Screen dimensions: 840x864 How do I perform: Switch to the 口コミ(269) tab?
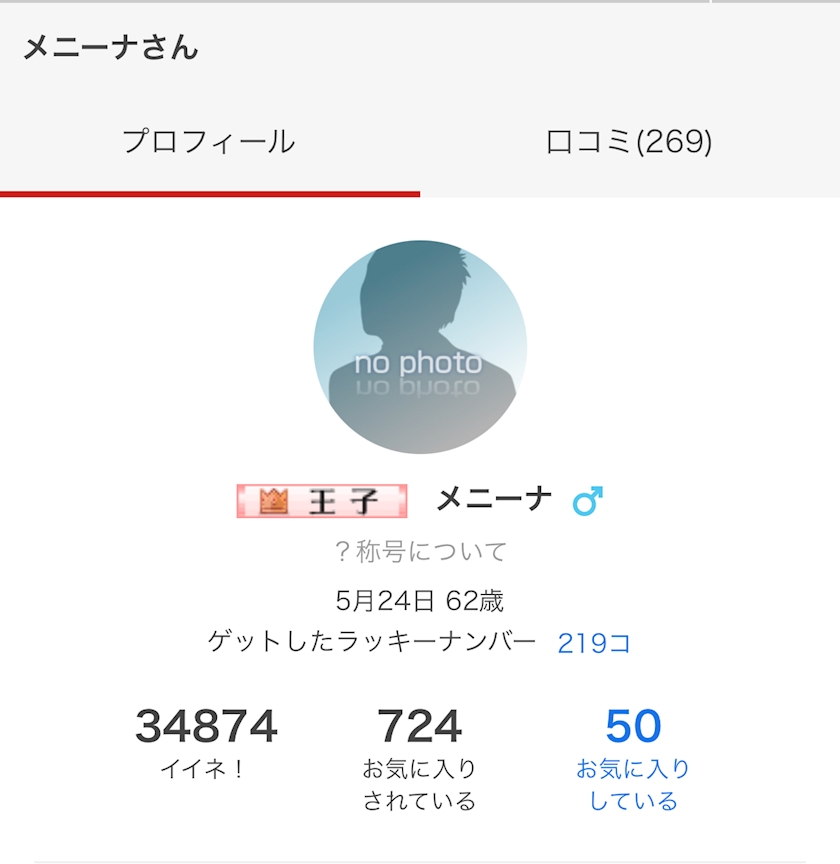tap(629, 142)
